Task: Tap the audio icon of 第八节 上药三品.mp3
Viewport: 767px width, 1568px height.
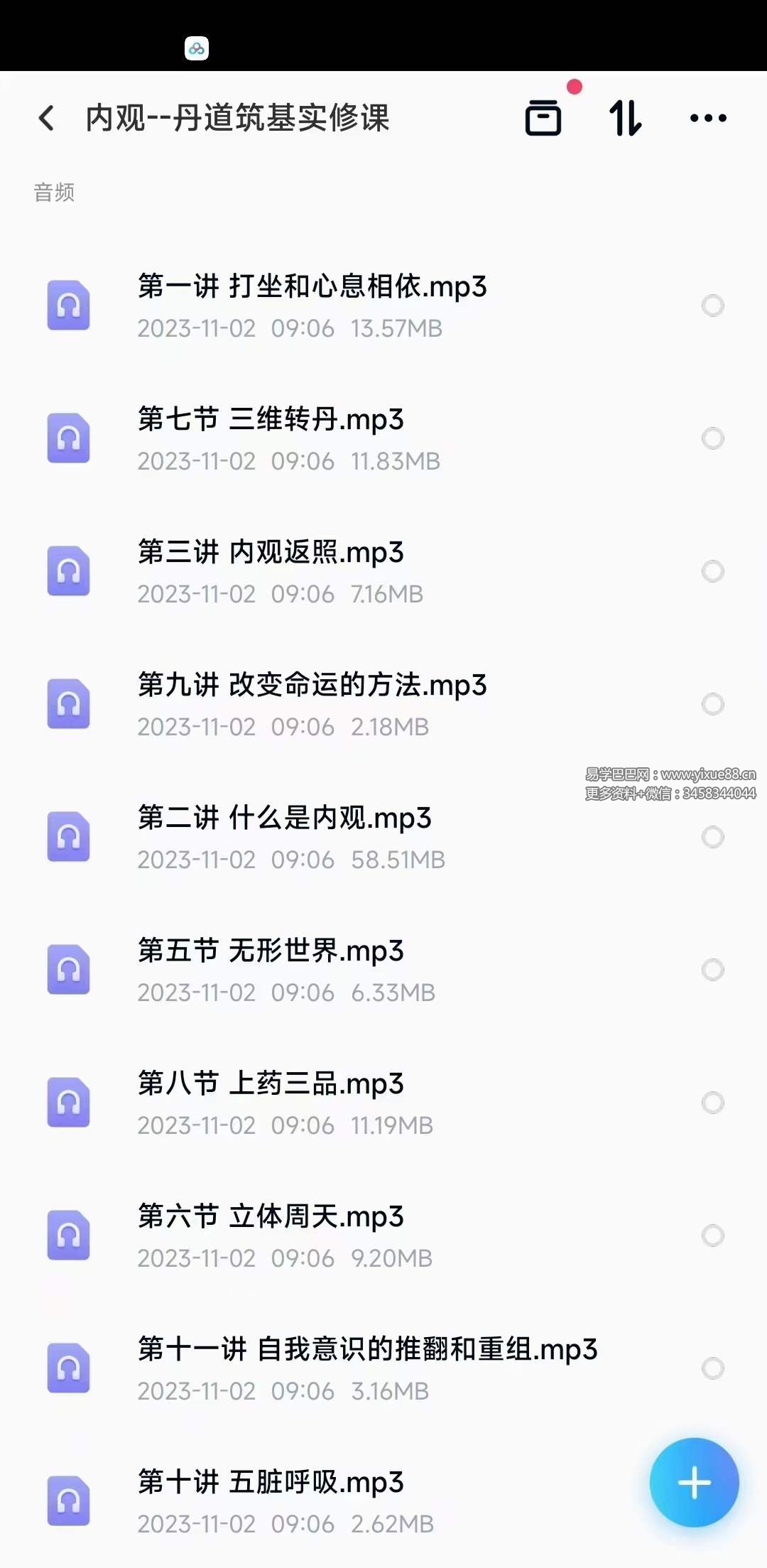Action: pyautogui.click(x=67, y=1101)
